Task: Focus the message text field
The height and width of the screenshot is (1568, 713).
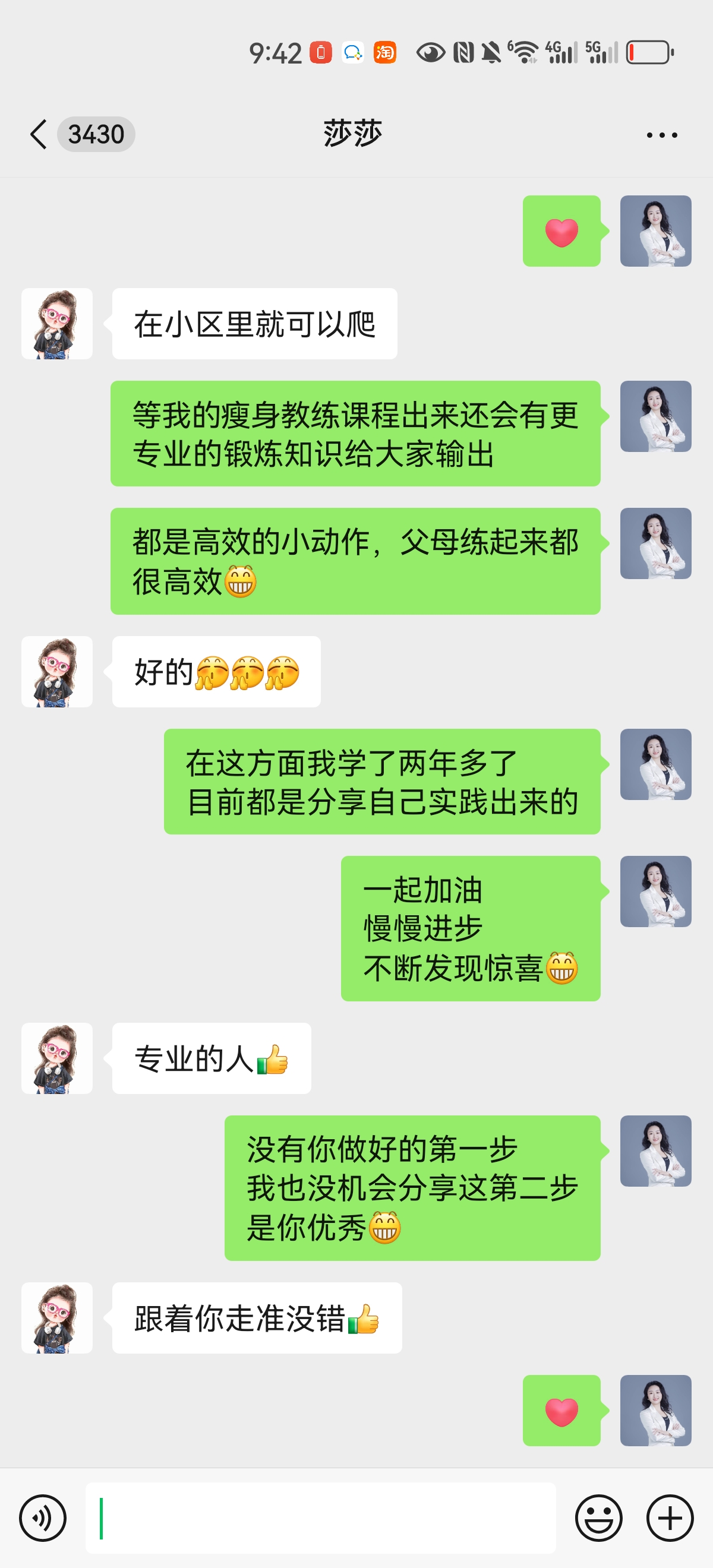Action: (x=320, y=1518)
